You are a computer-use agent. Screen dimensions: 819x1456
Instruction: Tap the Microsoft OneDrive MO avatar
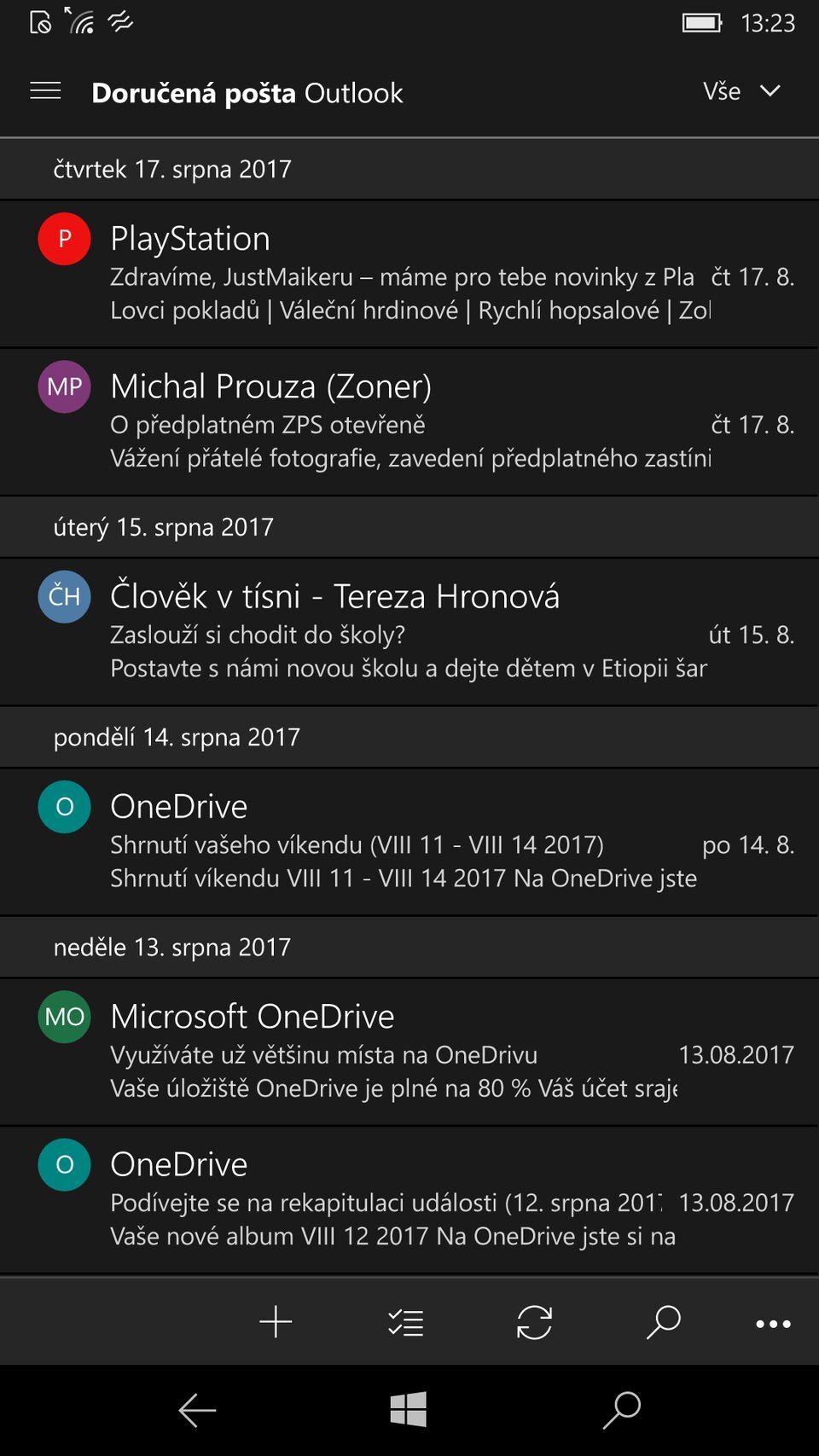coord(63,1016)
